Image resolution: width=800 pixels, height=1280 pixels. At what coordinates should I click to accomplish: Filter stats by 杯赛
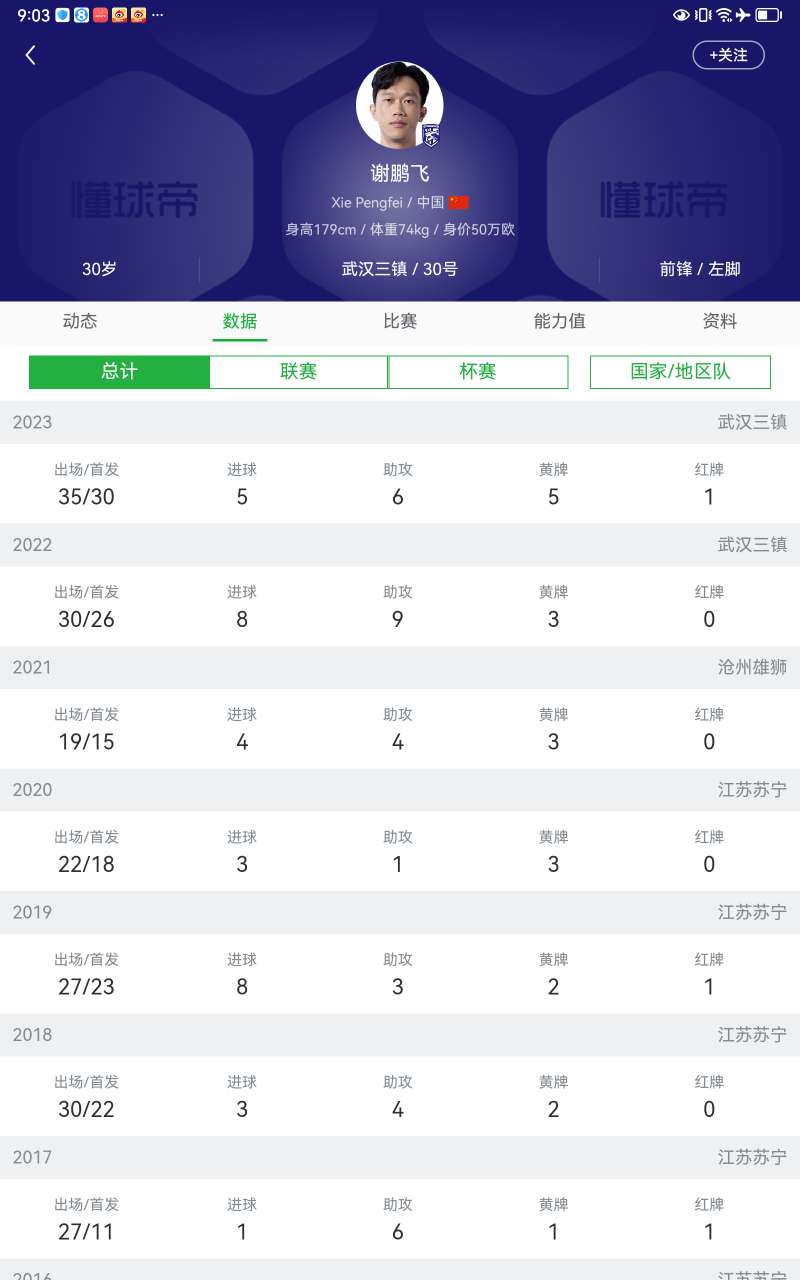pos(478,372)
